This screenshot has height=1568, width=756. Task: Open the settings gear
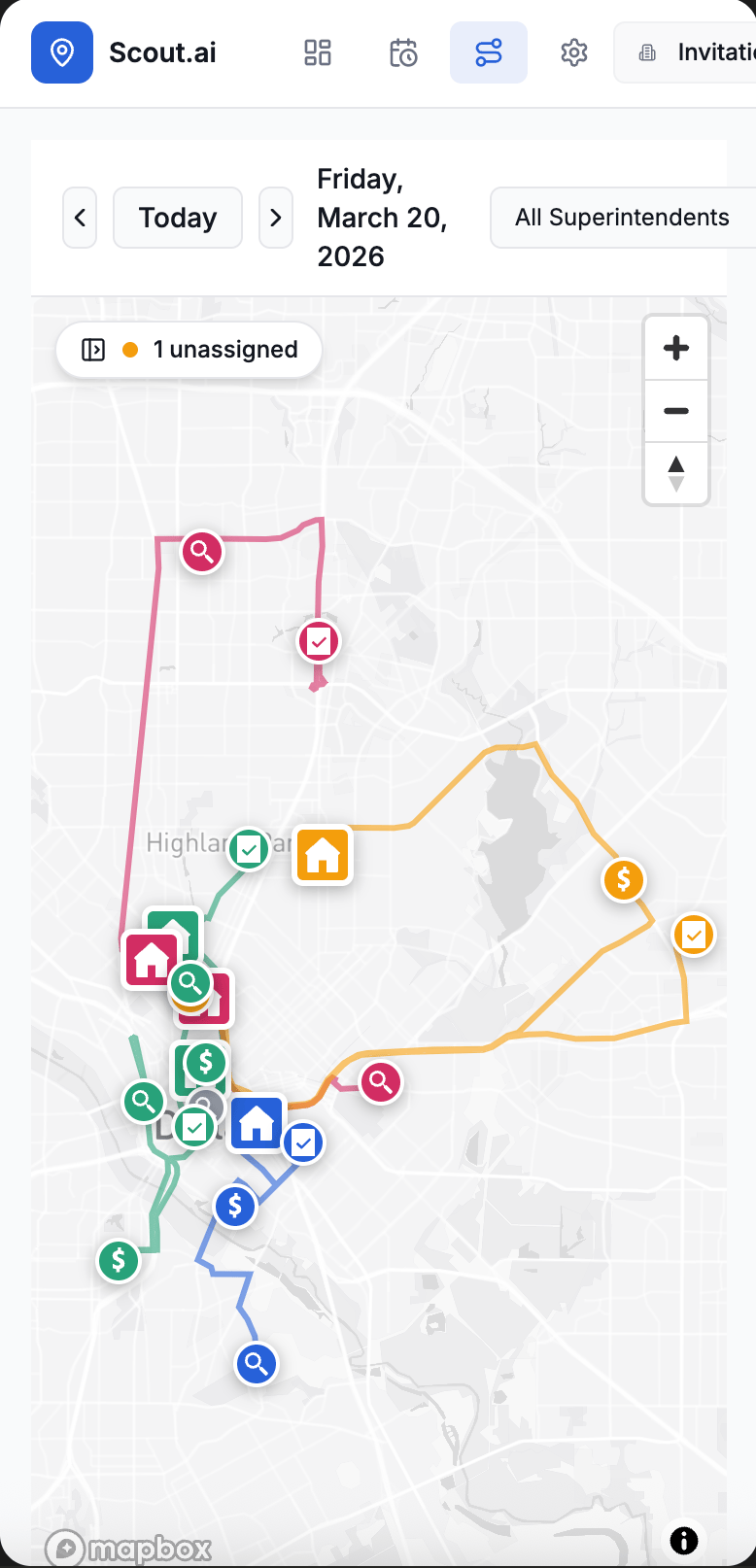point(574,52)
